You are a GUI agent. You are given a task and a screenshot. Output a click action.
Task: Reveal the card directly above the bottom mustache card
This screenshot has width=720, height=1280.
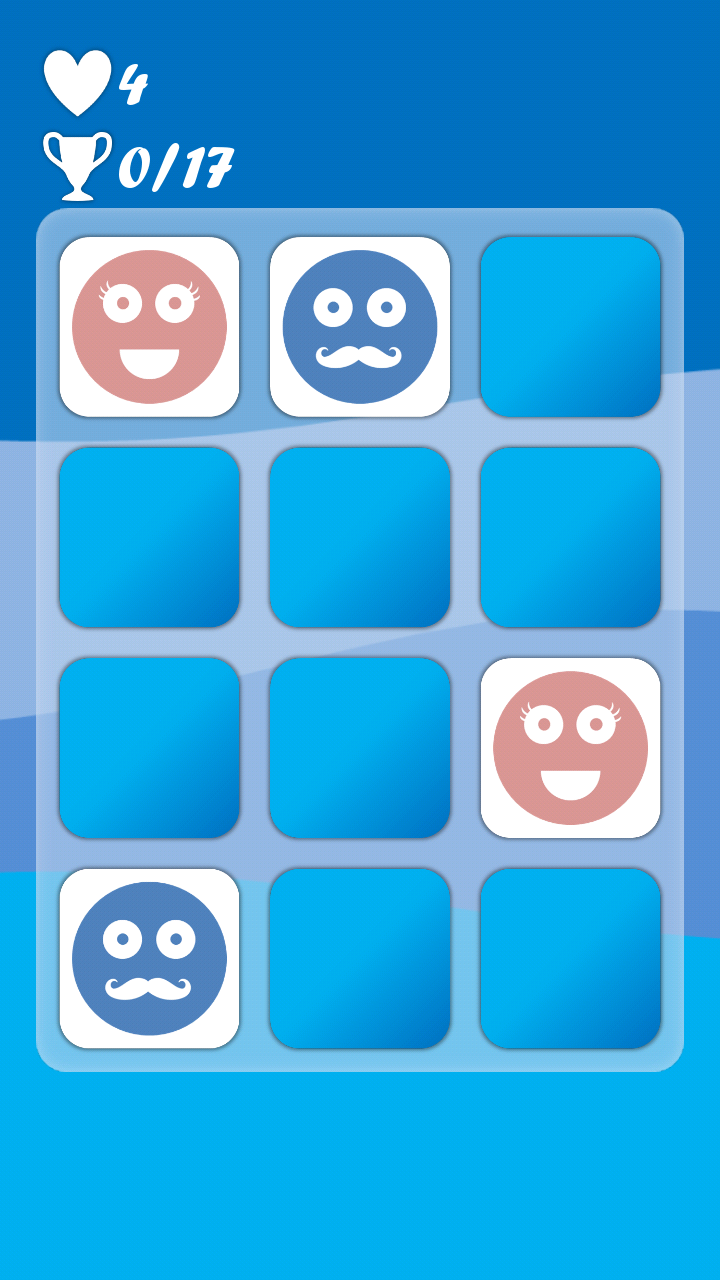point(150,748)
